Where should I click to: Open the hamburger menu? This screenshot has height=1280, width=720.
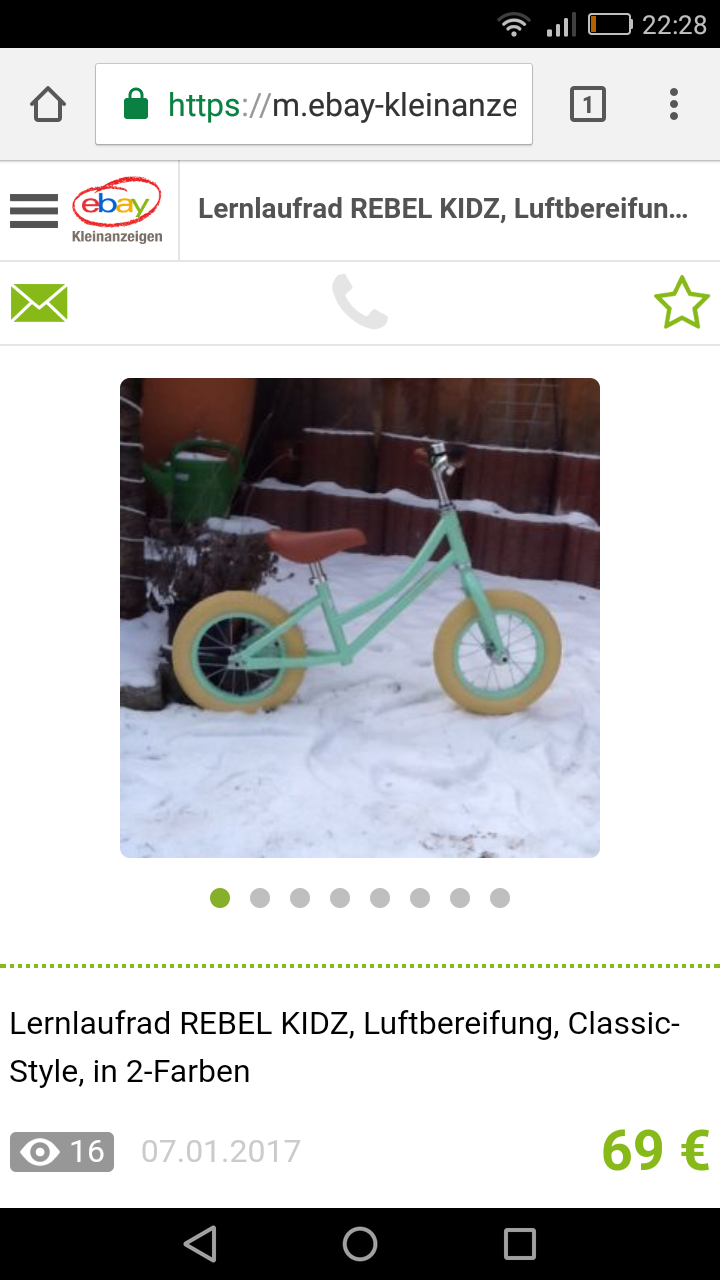click(34, 211)
